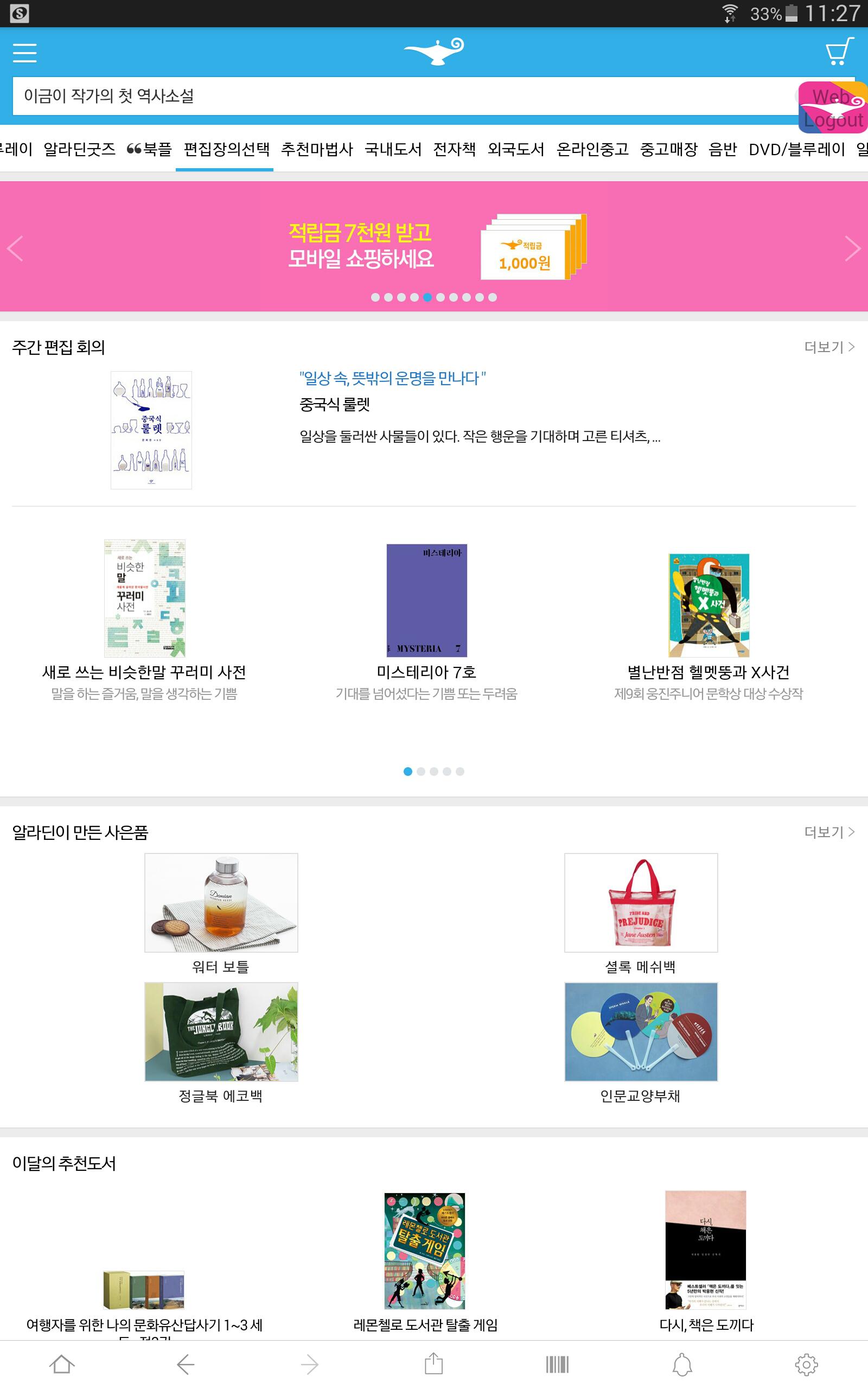Open the 중국식 룰렛 book
The image size is (868, 1389).
click(x=151, y=430)
